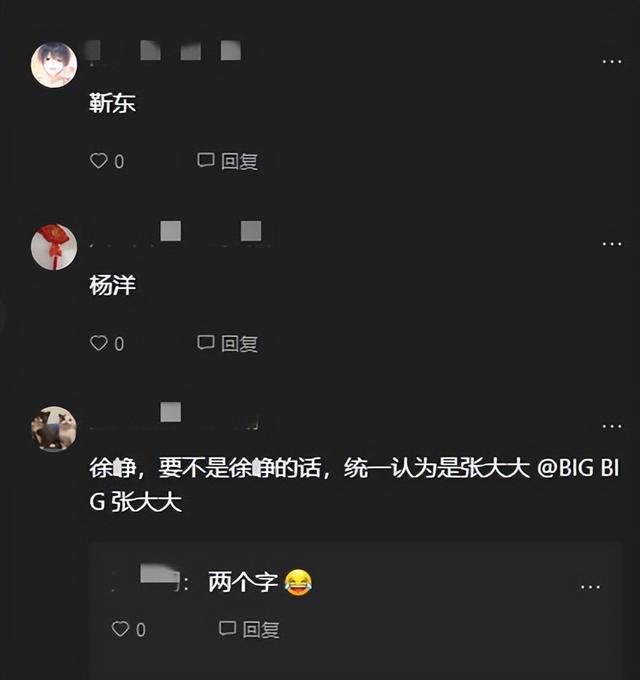Open overflow menu for 两个字 reply

coord(590,586)
